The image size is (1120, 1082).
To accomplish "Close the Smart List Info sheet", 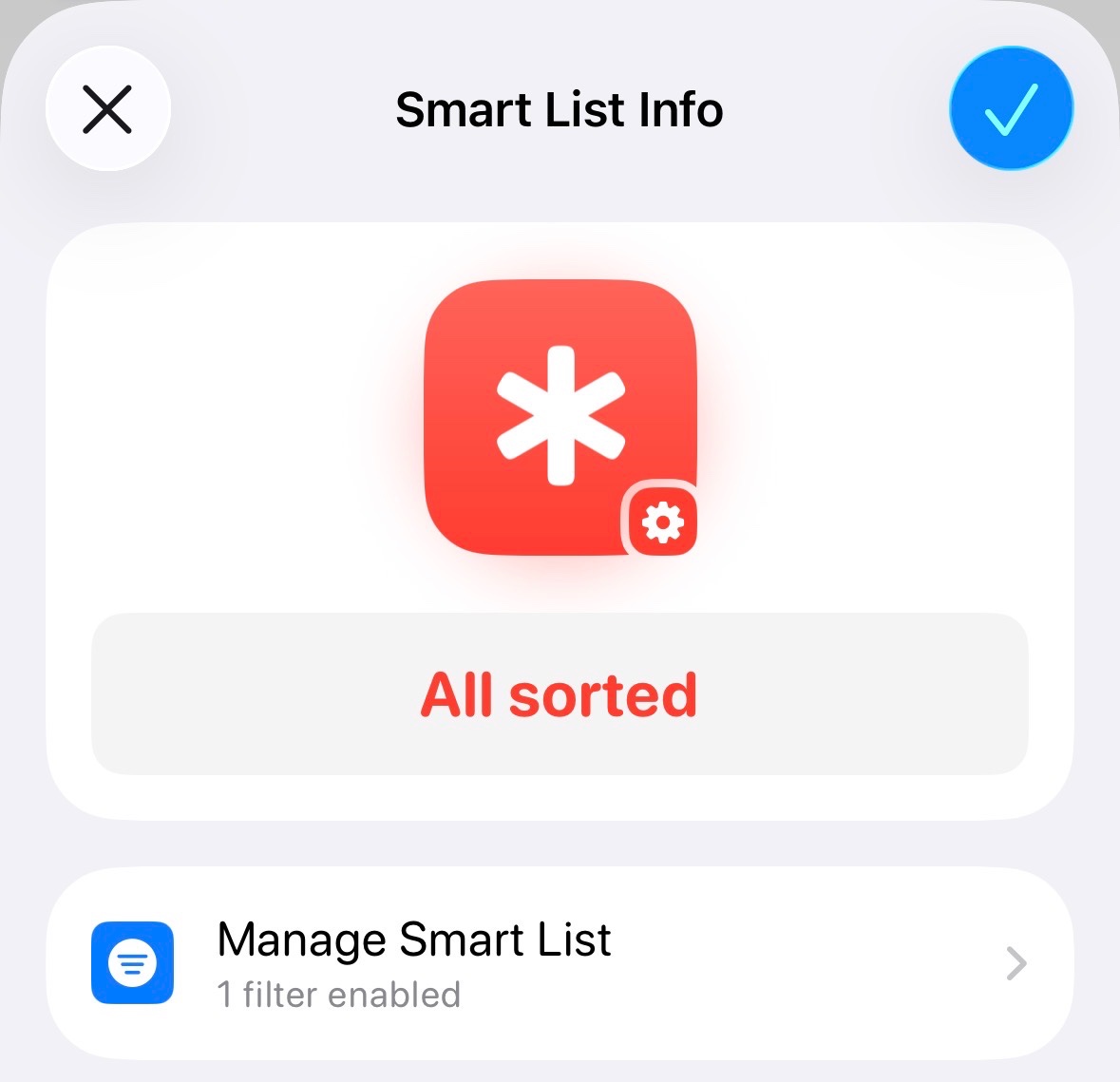I will (x=107, y=108).
